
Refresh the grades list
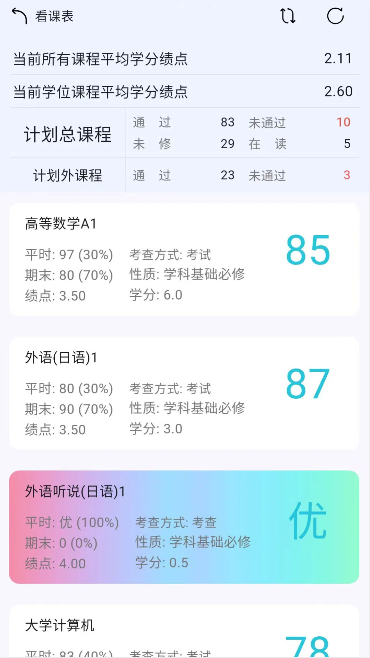coord(335,16)
